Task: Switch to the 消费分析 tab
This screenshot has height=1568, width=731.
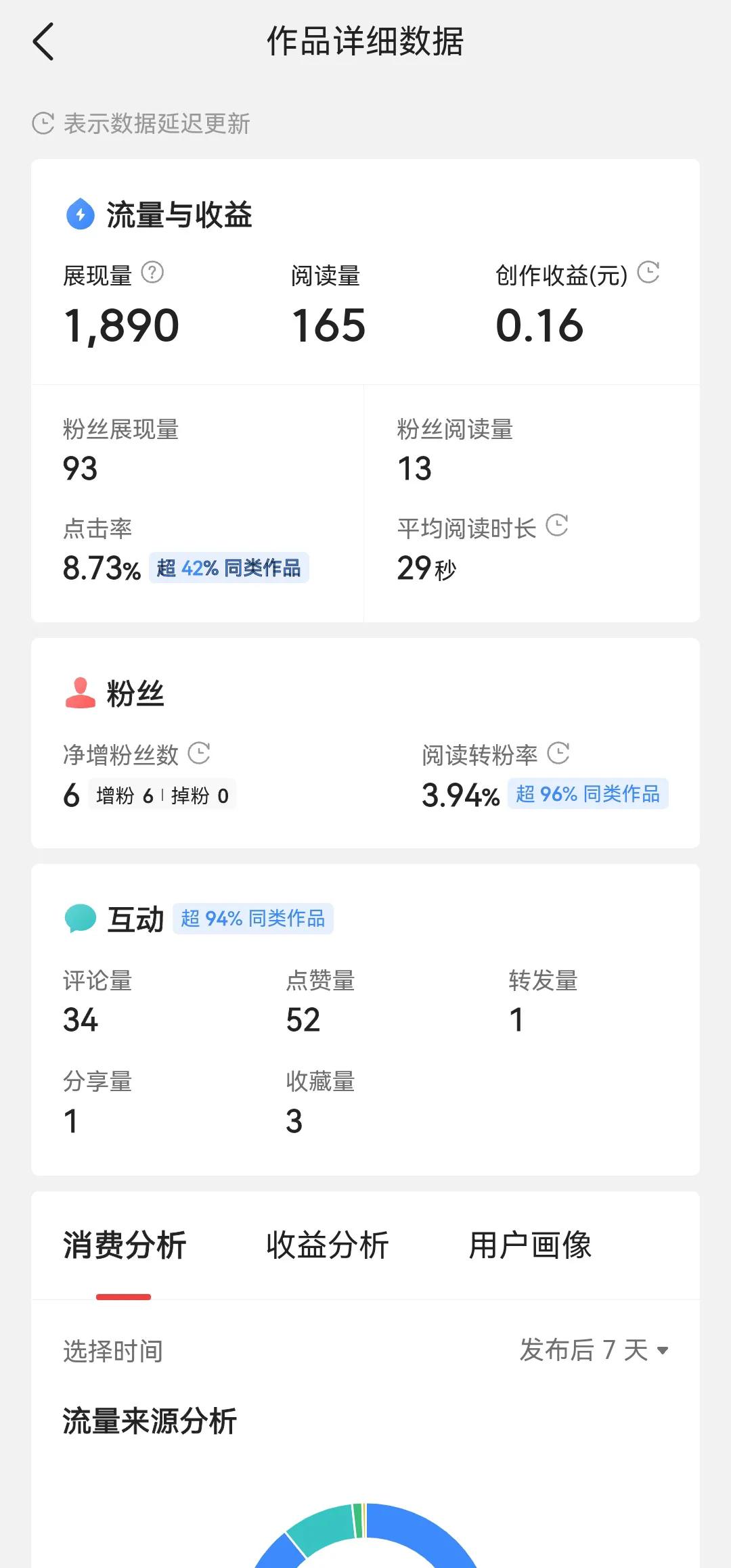Action: 124,1245
